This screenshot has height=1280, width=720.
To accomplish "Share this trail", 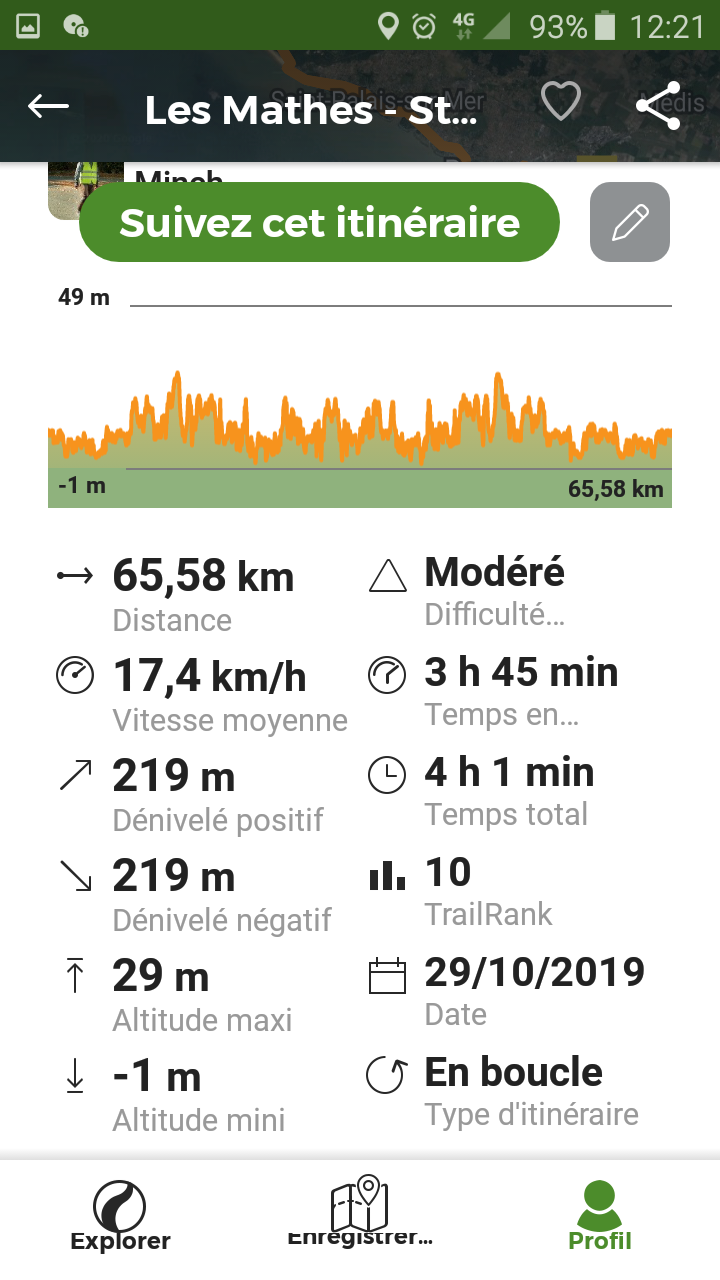I will point(658,106).
